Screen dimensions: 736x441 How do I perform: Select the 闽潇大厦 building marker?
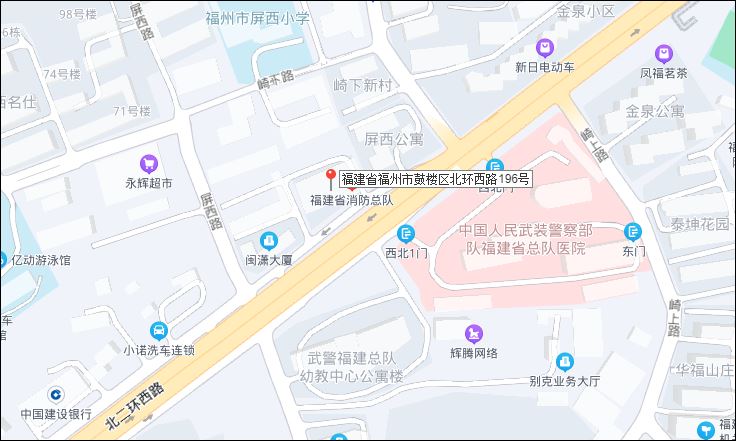point(269,240)
